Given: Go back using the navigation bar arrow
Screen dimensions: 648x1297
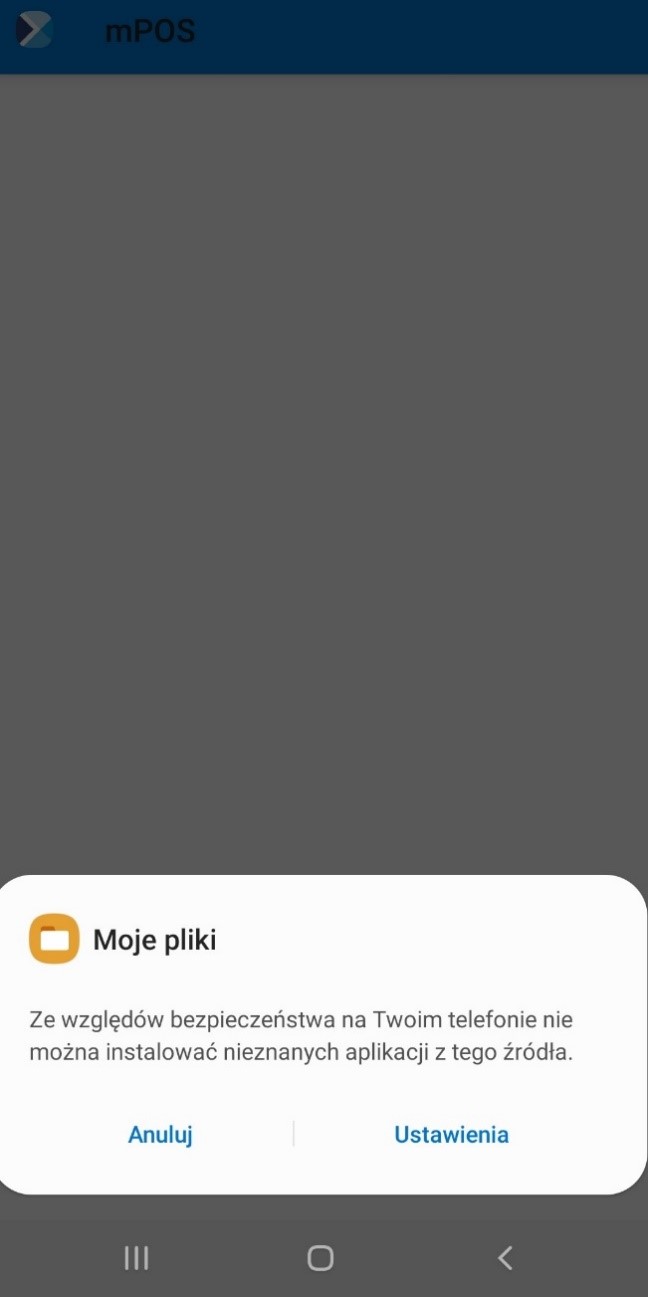Looking at the screenshot, I should (505, 1257).
